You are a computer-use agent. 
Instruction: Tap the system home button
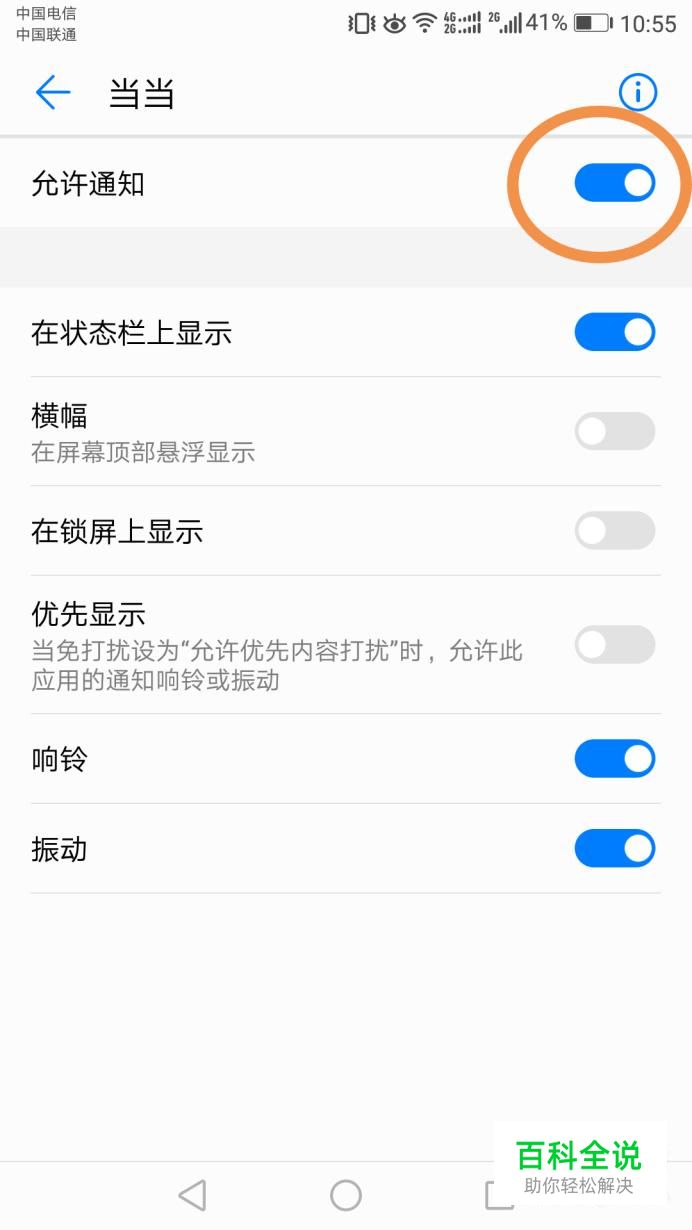click(346, 1195)
